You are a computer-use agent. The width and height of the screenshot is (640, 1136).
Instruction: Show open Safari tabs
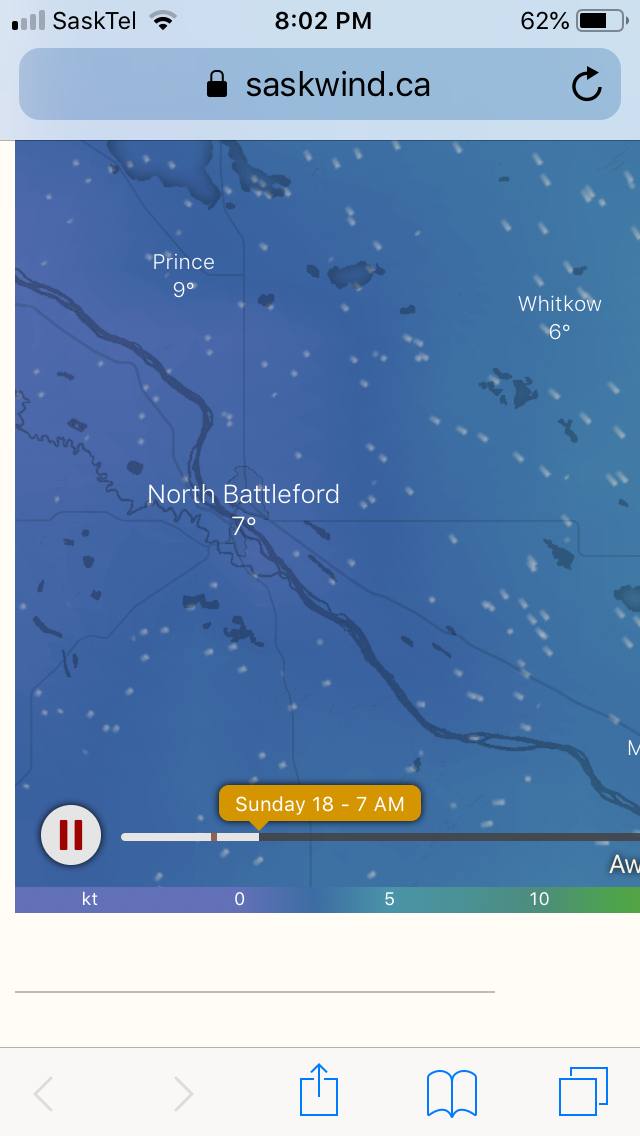[583, 1091]
